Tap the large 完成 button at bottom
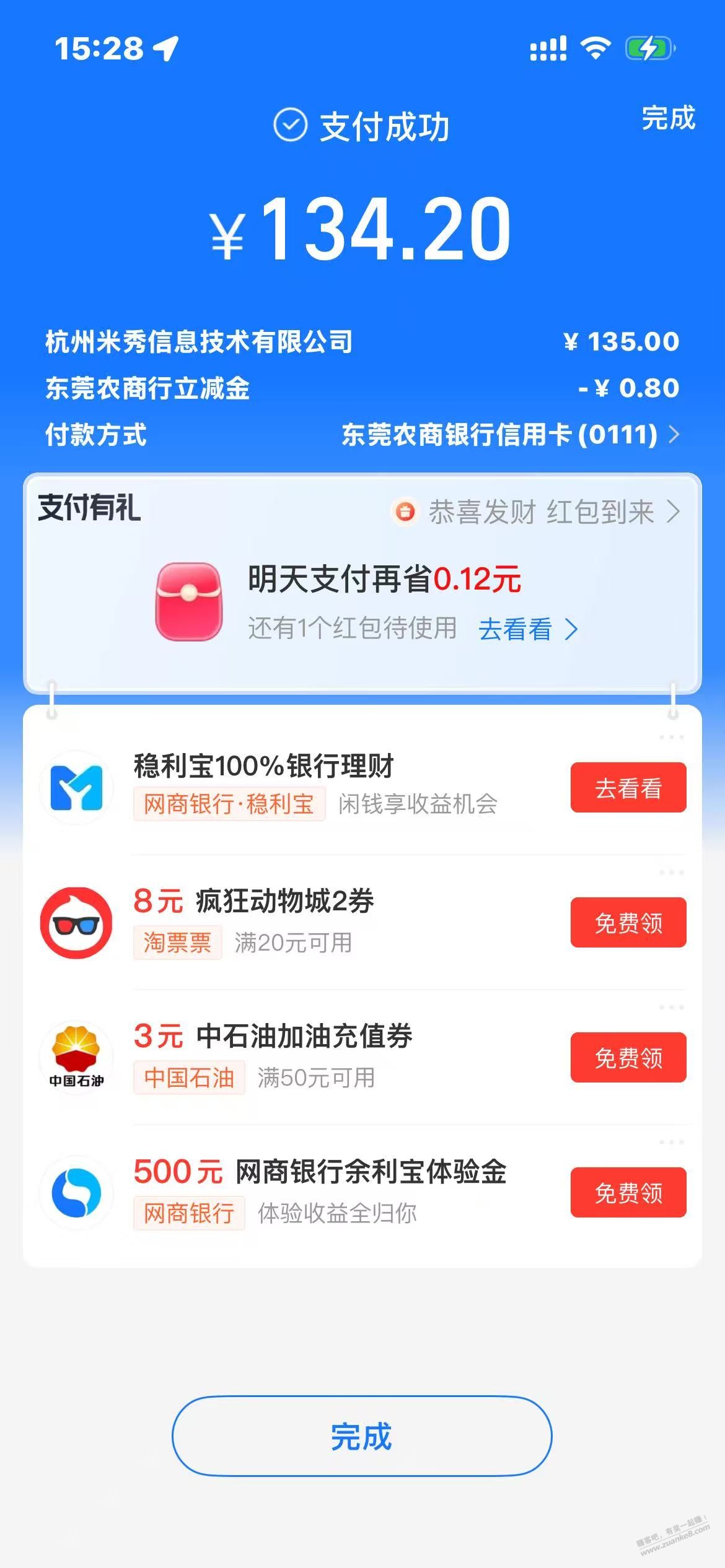725x1568 pixels. coord(362,1437)
